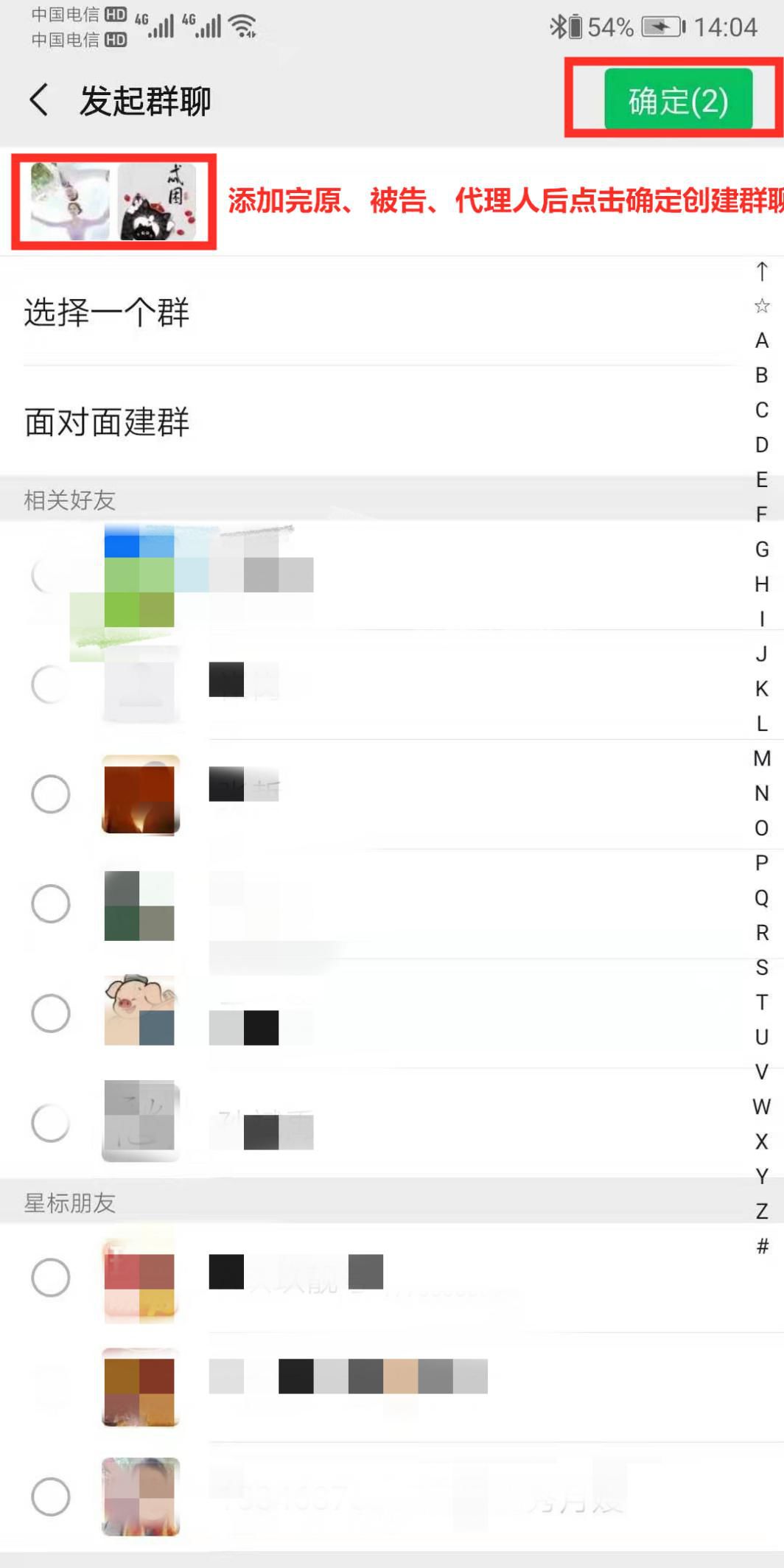784x1568 pixels.
Task: Return to list top via up-arrow index
Action: 762,271
